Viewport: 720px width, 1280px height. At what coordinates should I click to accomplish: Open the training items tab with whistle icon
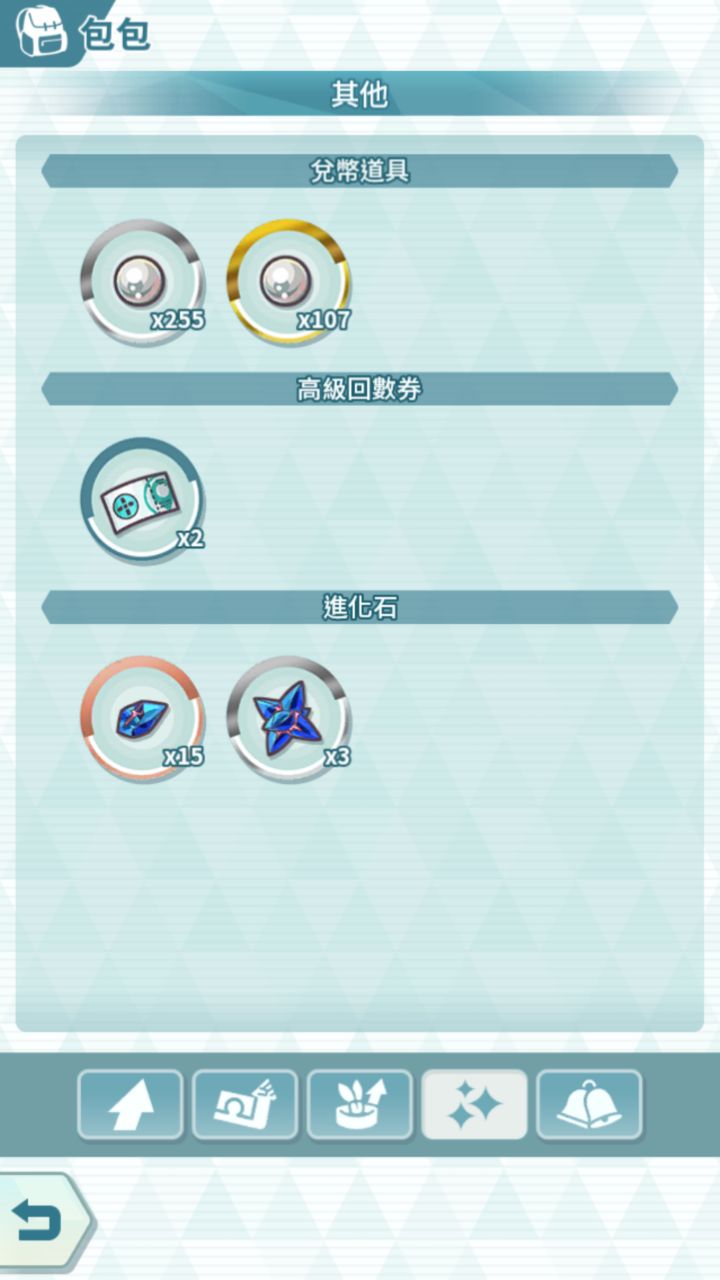tap(245, 1105)
